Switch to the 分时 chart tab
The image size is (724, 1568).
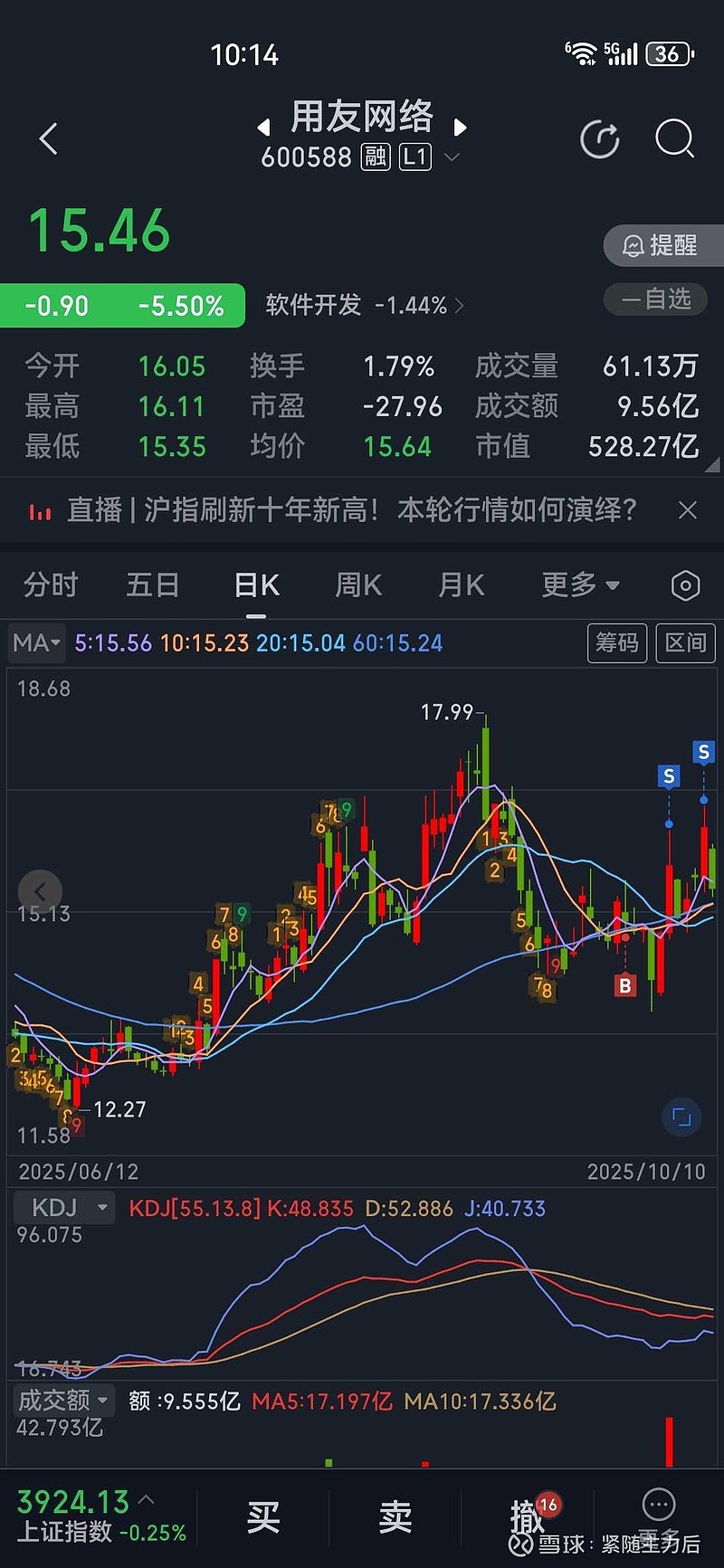[x=51, y=585]
